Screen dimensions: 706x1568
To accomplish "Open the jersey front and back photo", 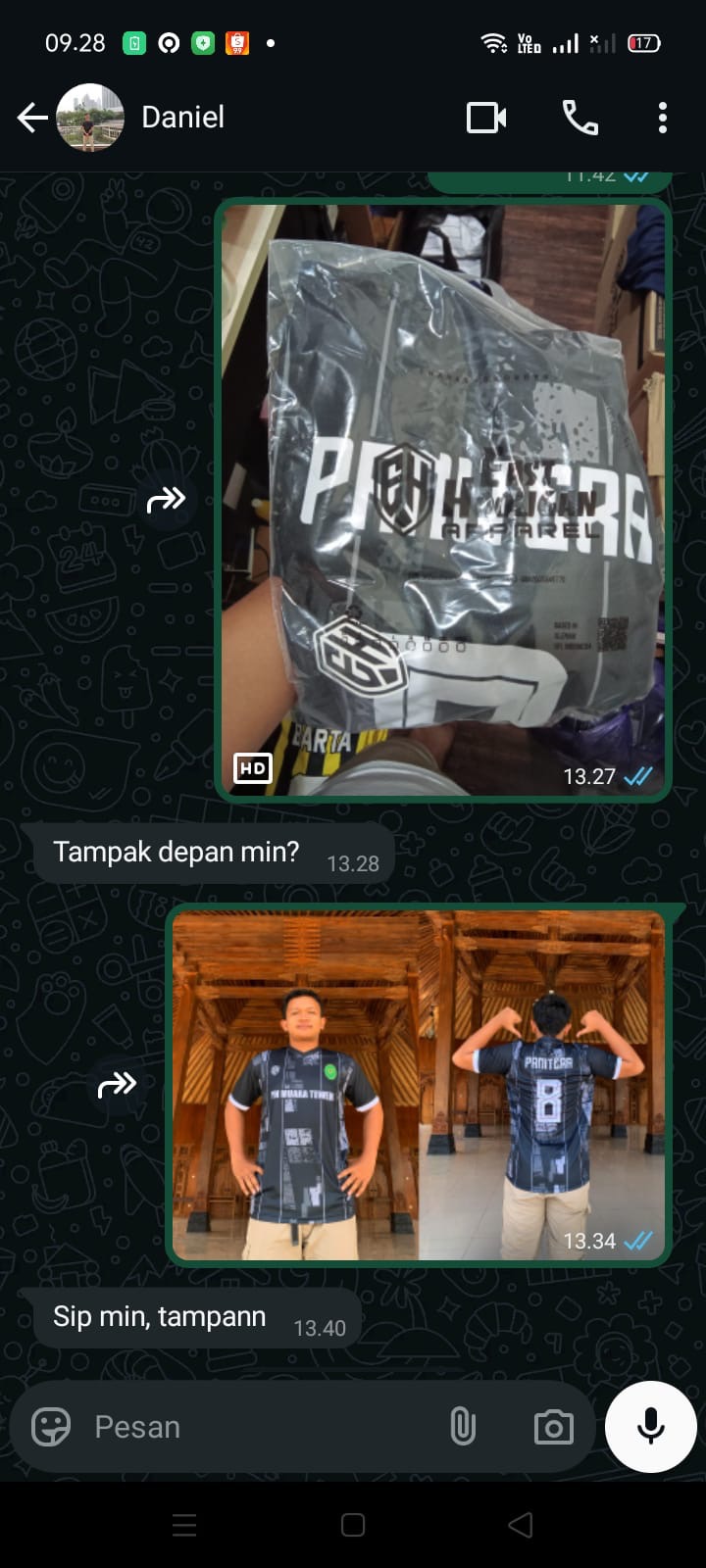I will pos(419,1085).
